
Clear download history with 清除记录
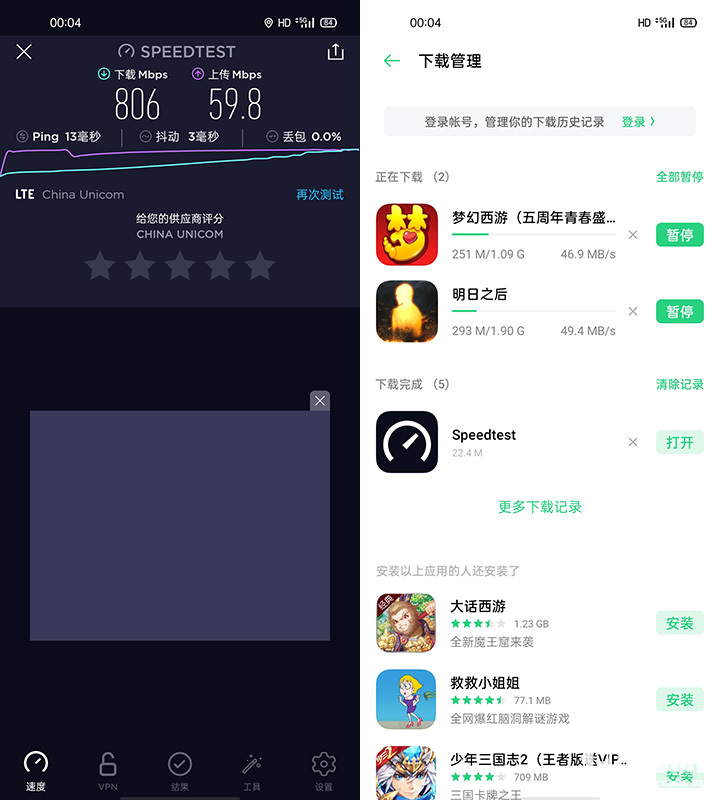(x=679, y=384)
